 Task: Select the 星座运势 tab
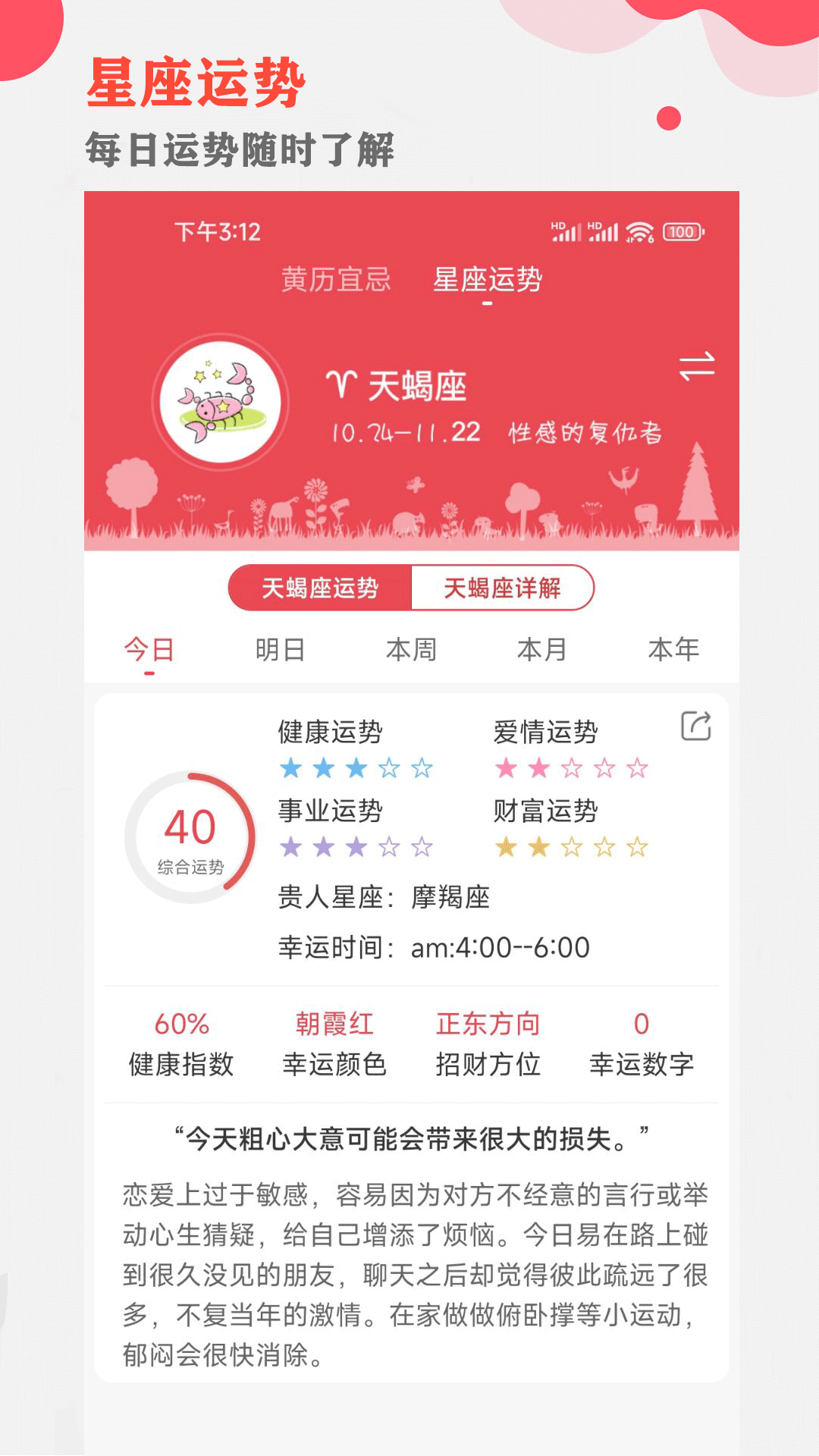(x=489, y=281)
